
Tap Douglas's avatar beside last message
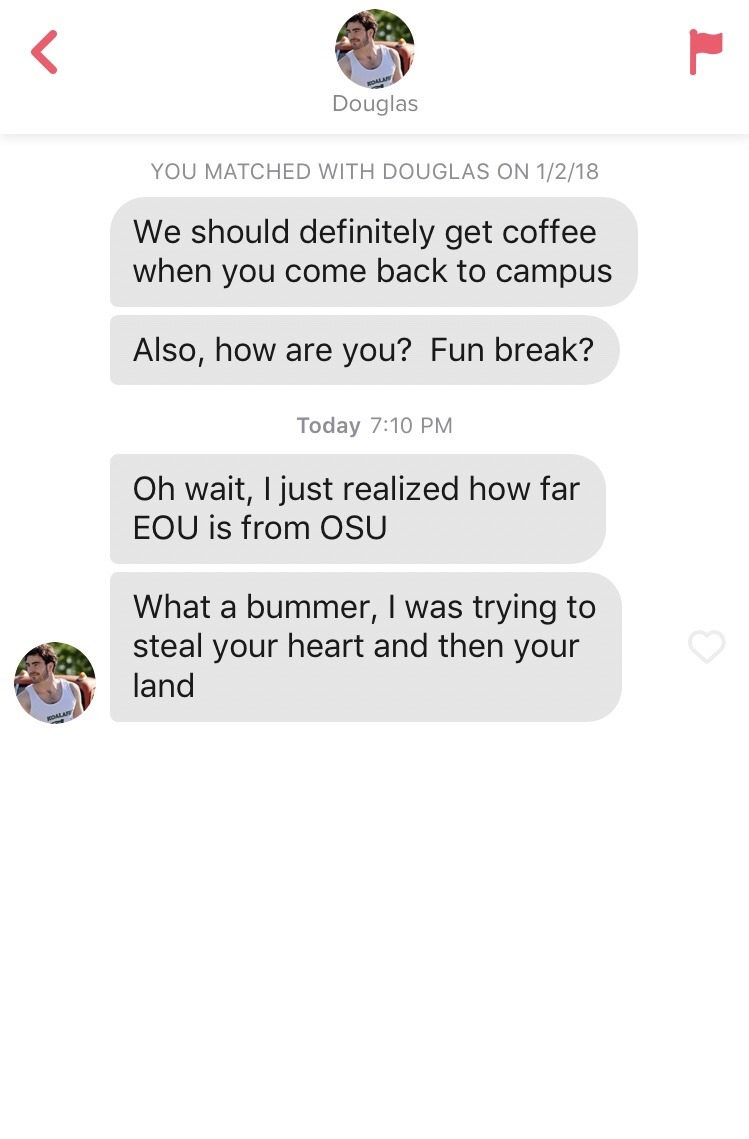point(55,683)
